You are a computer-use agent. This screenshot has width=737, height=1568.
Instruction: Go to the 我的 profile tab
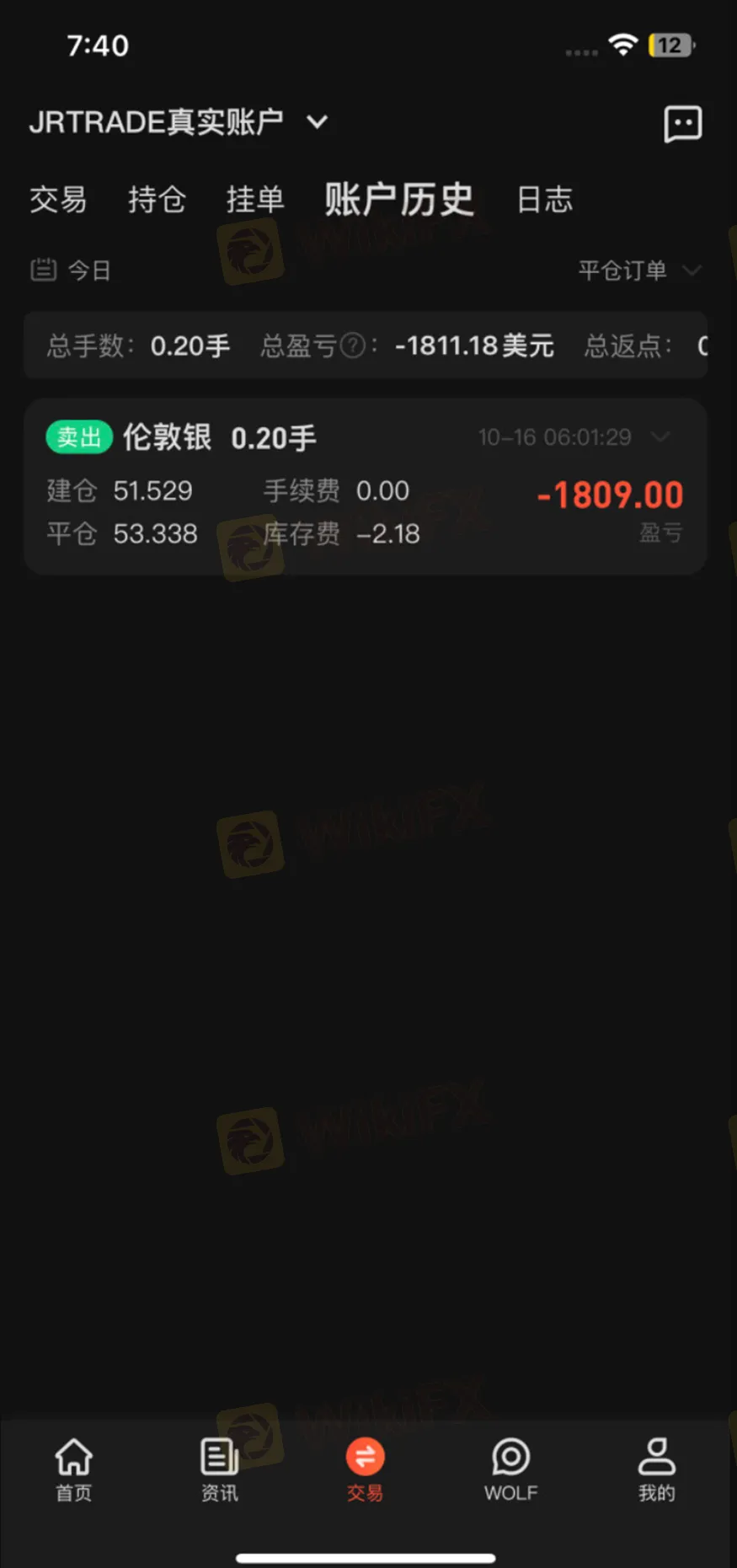tap(656, 1469)
